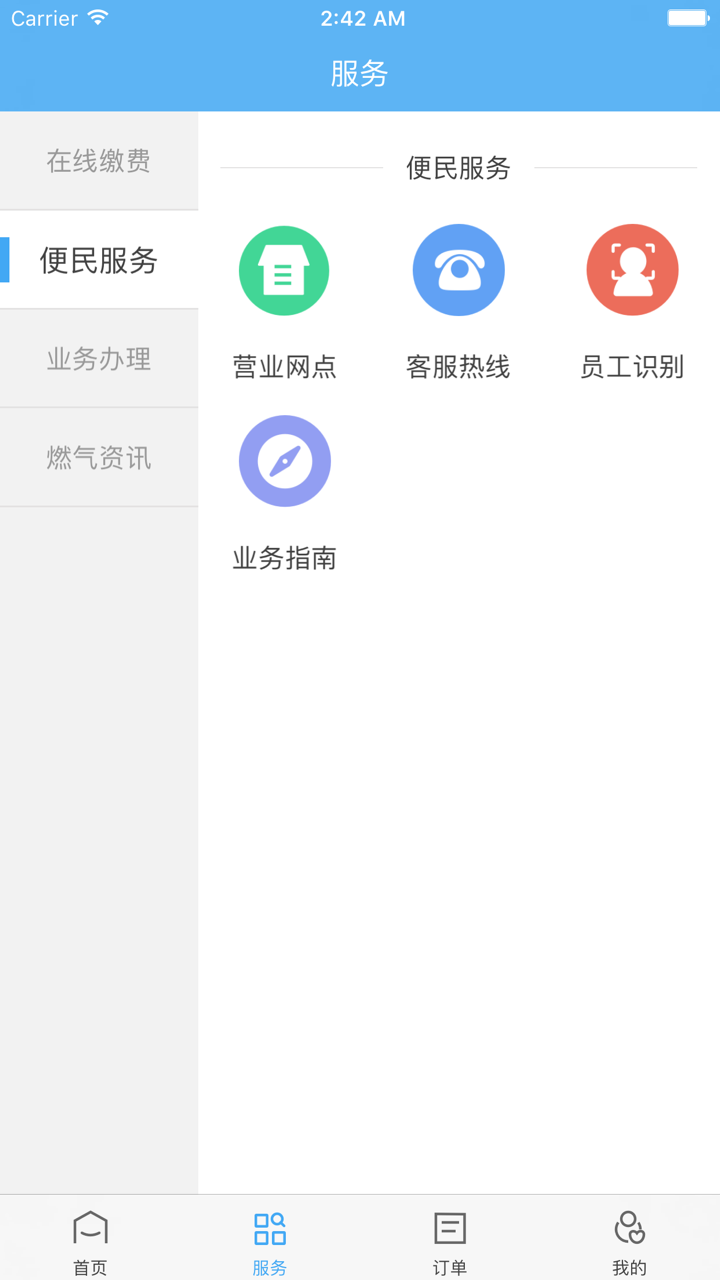This screenshot has width=720, height=1280.
Task: Select the 便民服务 convenience services section
Action: 99,260
